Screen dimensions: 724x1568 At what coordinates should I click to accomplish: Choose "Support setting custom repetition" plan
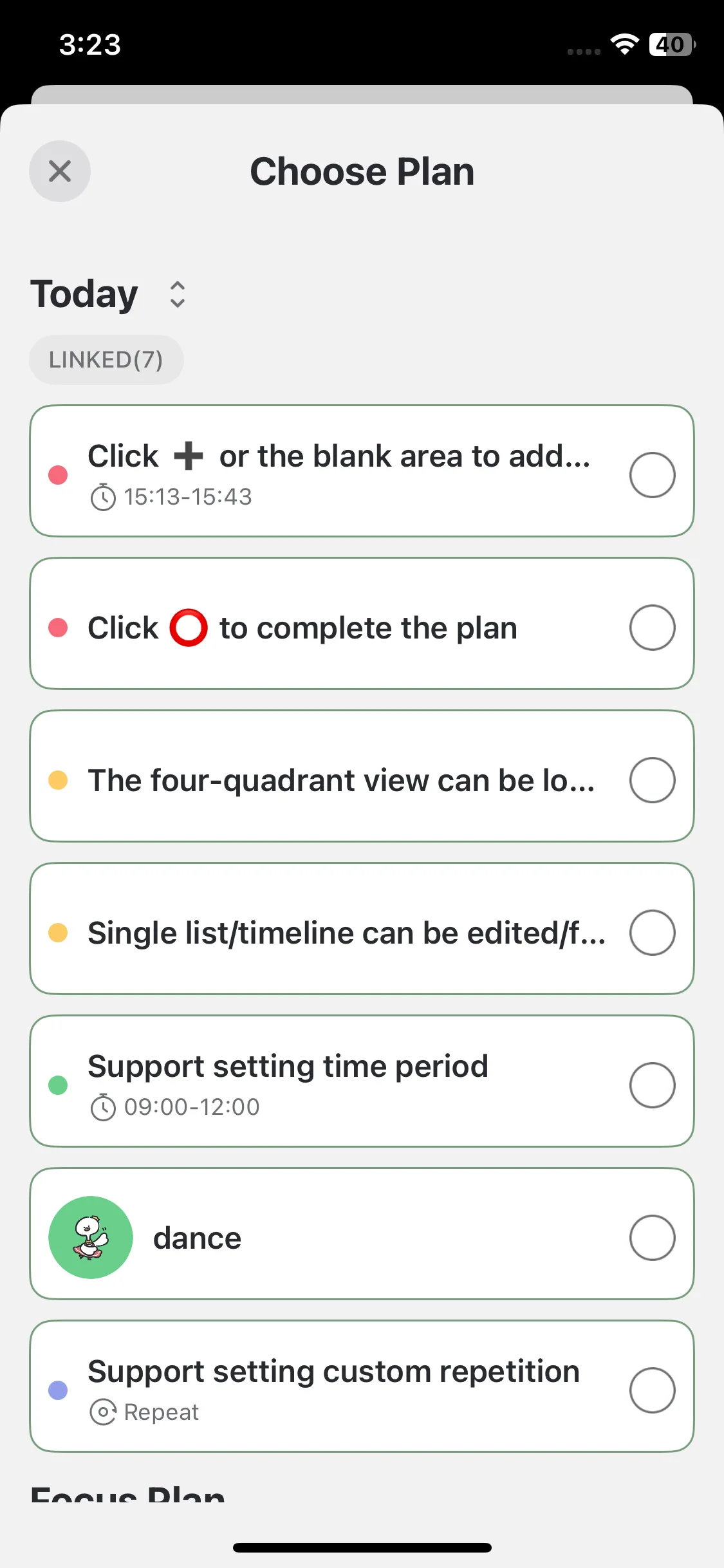tap(362, 1386)
